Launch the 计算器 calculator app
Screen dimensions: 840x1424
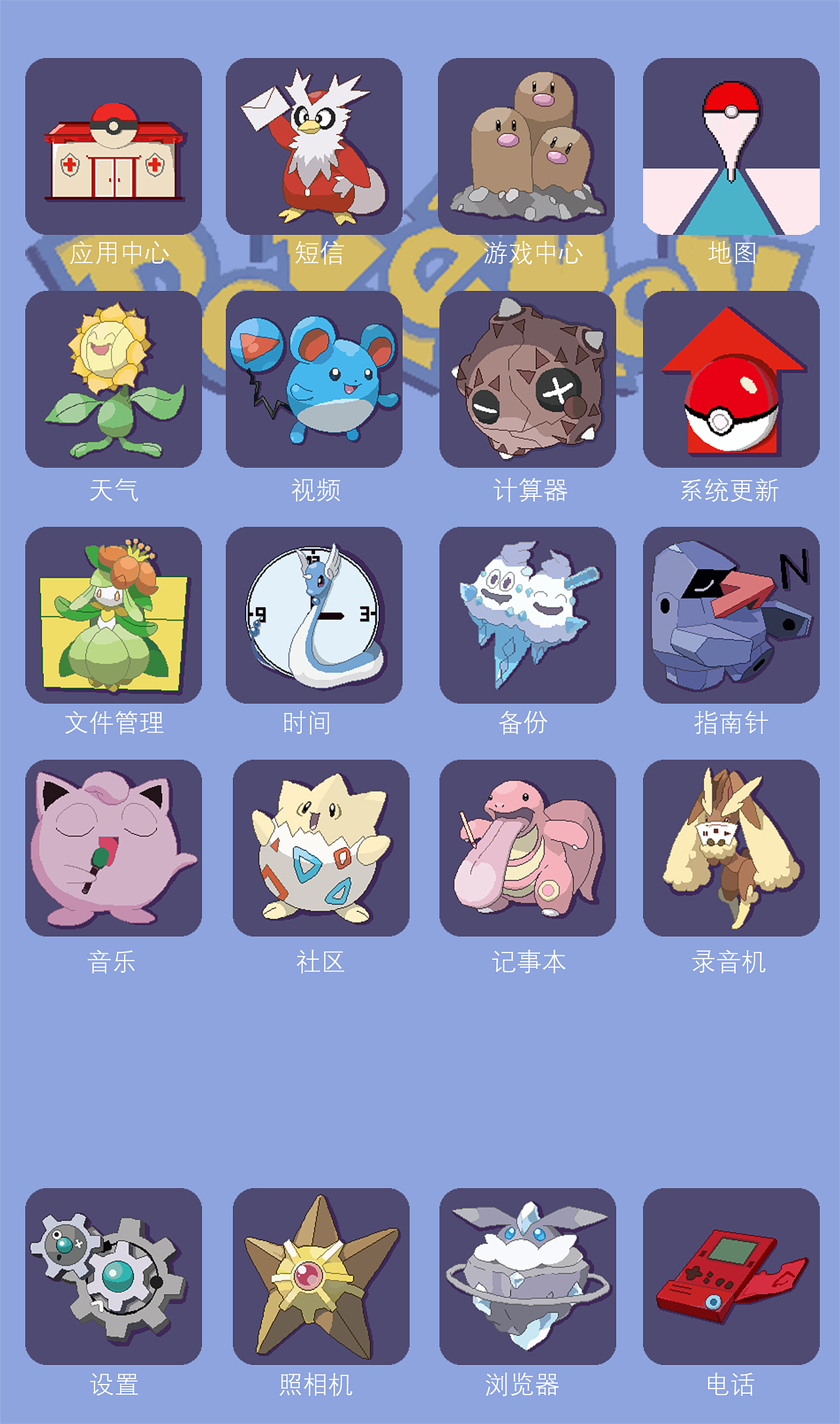[x=528, y=381]
